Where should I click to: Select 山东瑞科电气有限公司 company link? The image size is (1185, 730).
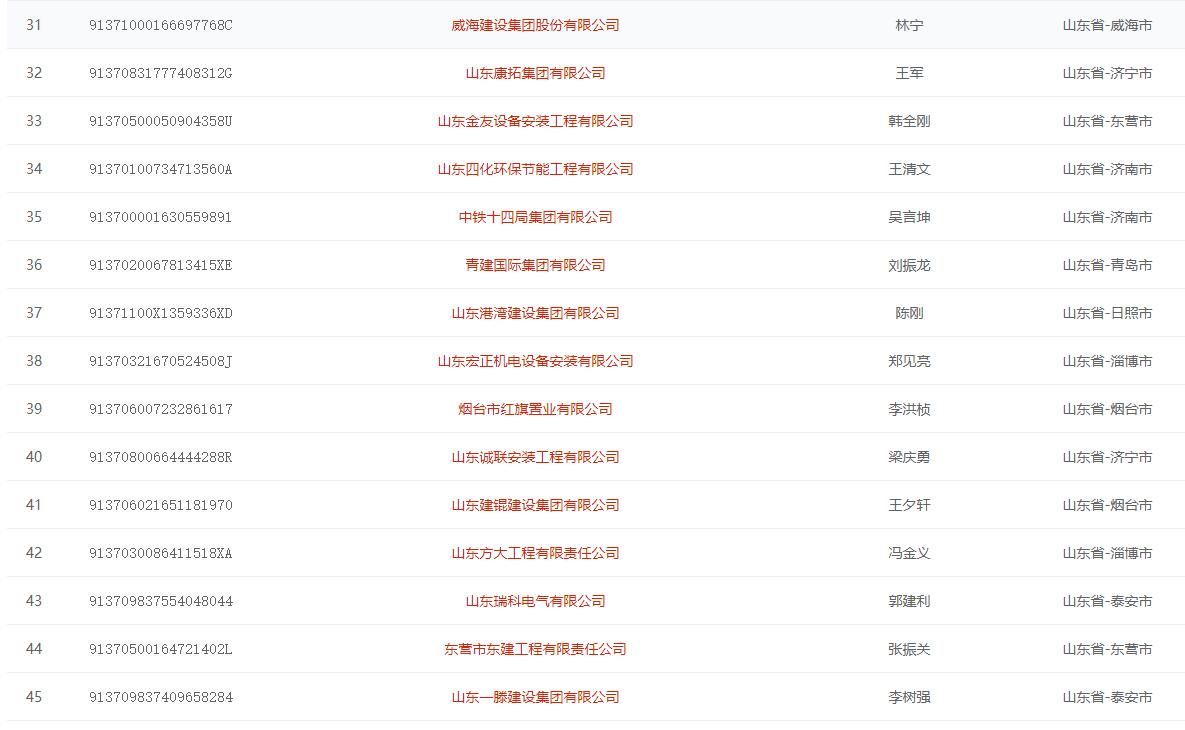click(x=535, y=601)
